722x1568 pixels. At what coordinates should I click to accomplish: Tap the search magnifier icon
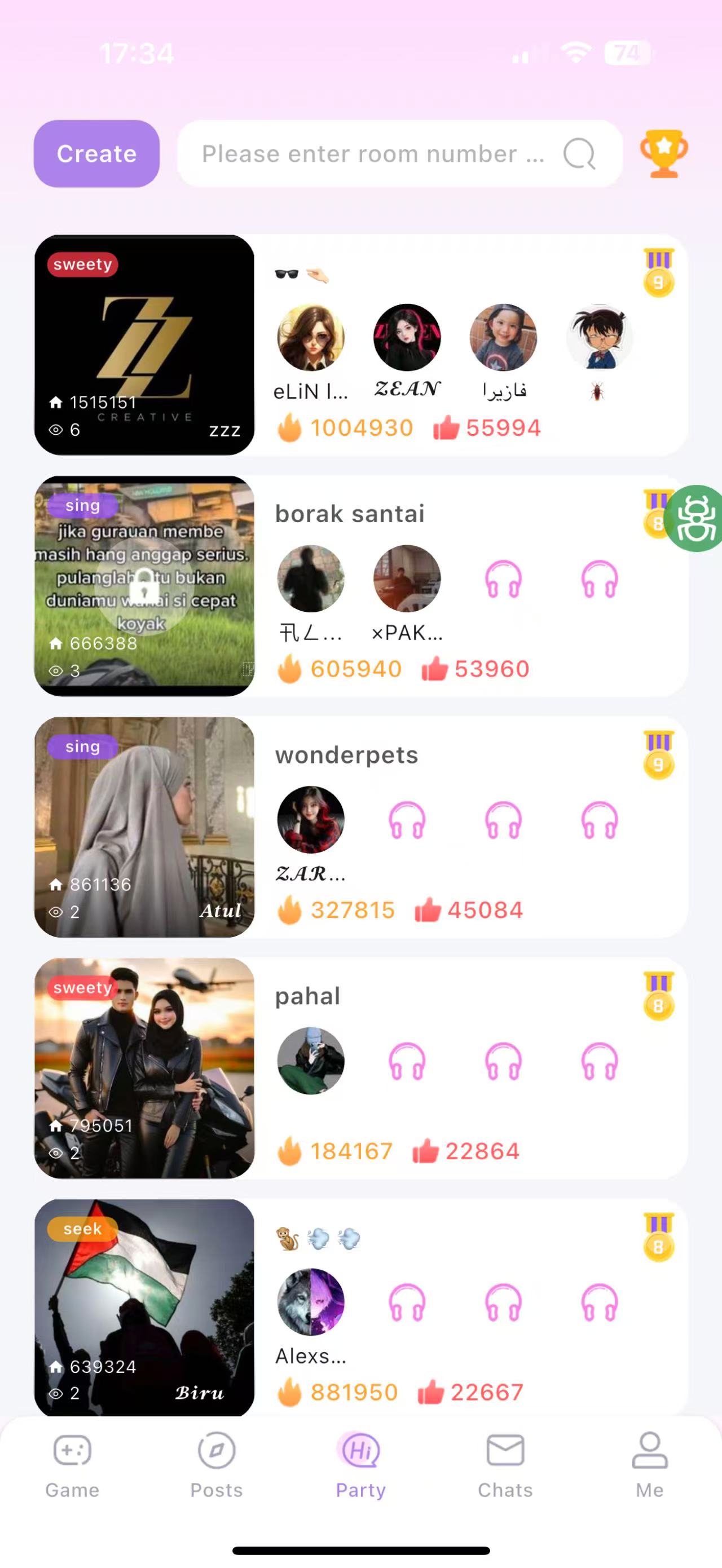pyautogui.click(x=579, y=154)
